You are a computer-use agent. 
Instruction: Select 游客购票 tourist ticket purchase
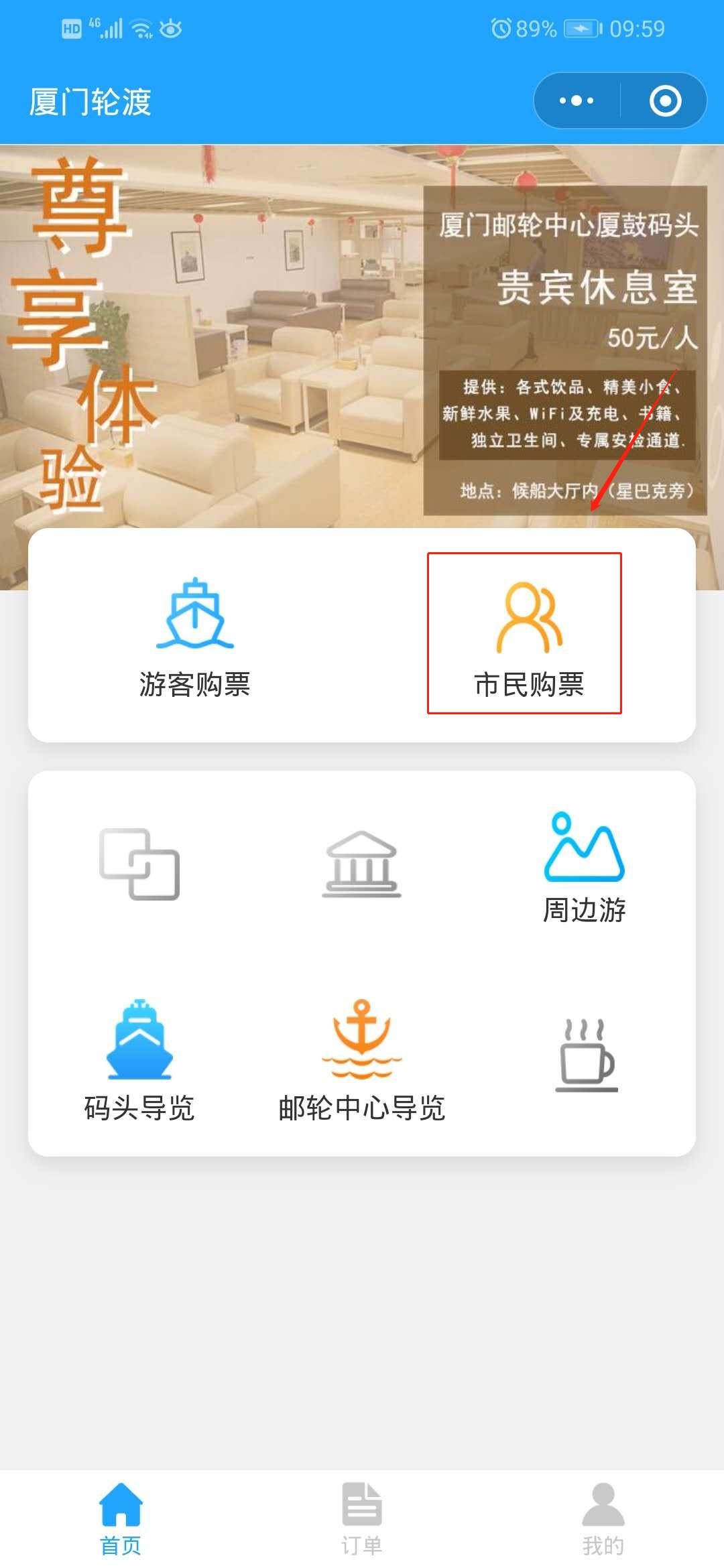tap(194, 637)
